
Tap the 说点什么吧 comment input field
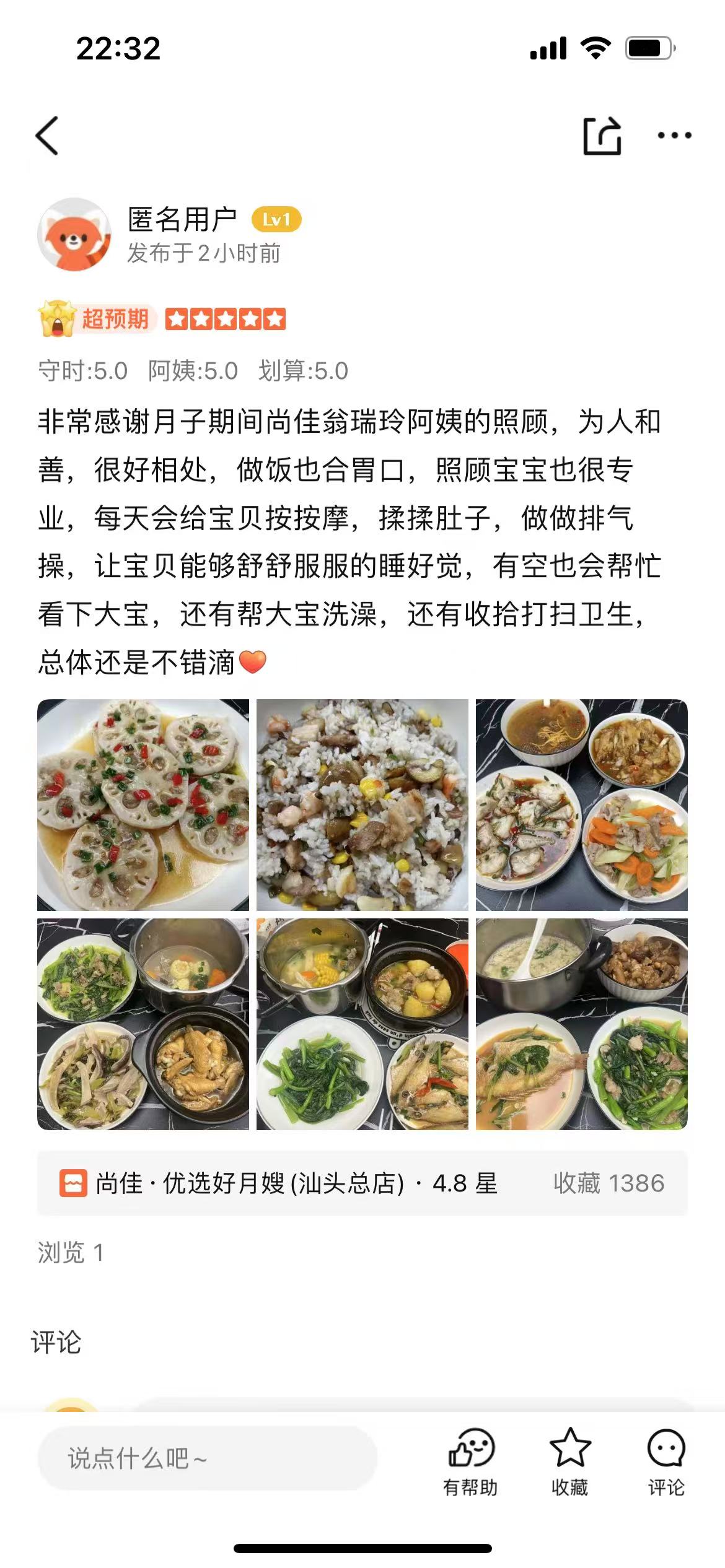tap(208, 1458)
